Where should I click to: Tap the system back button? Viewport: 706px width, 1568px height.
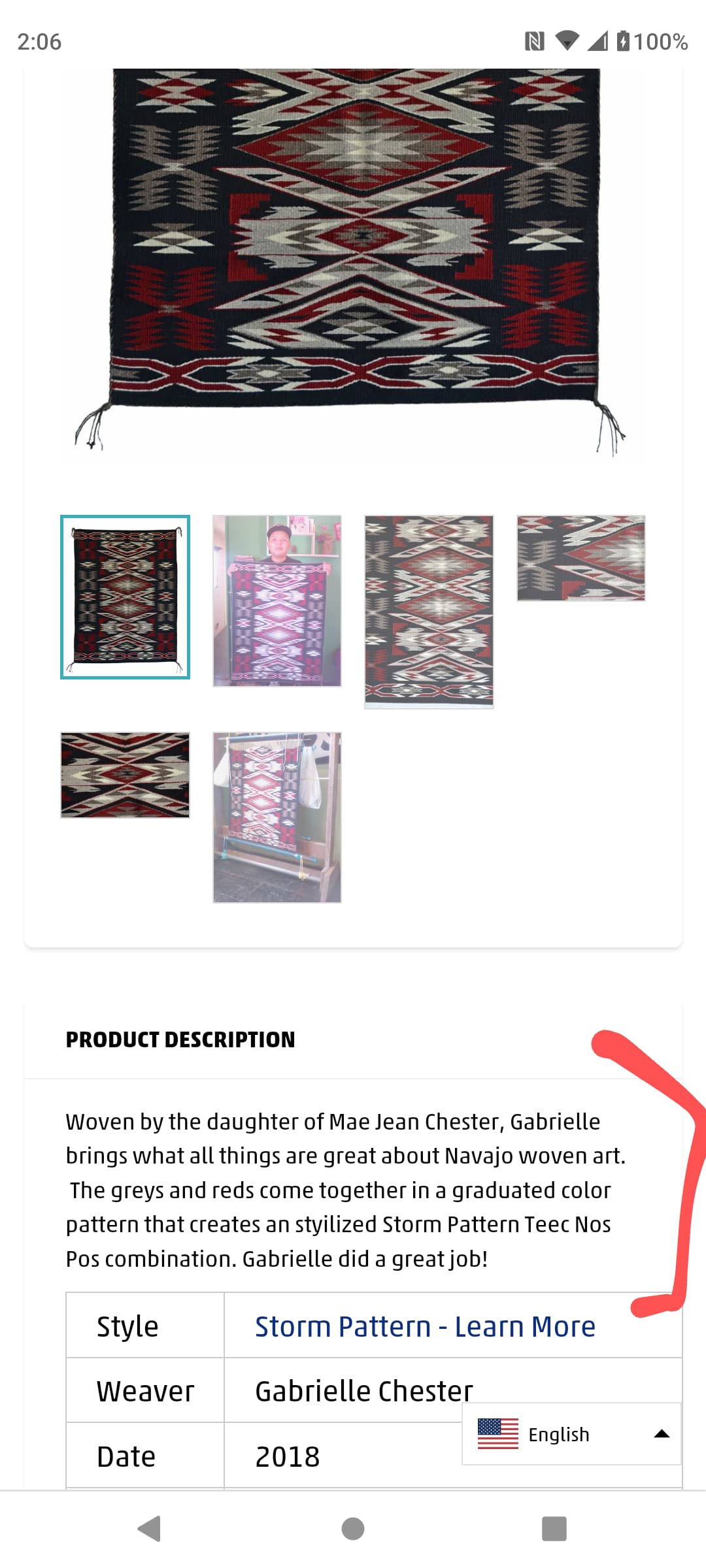point(150,1529)
